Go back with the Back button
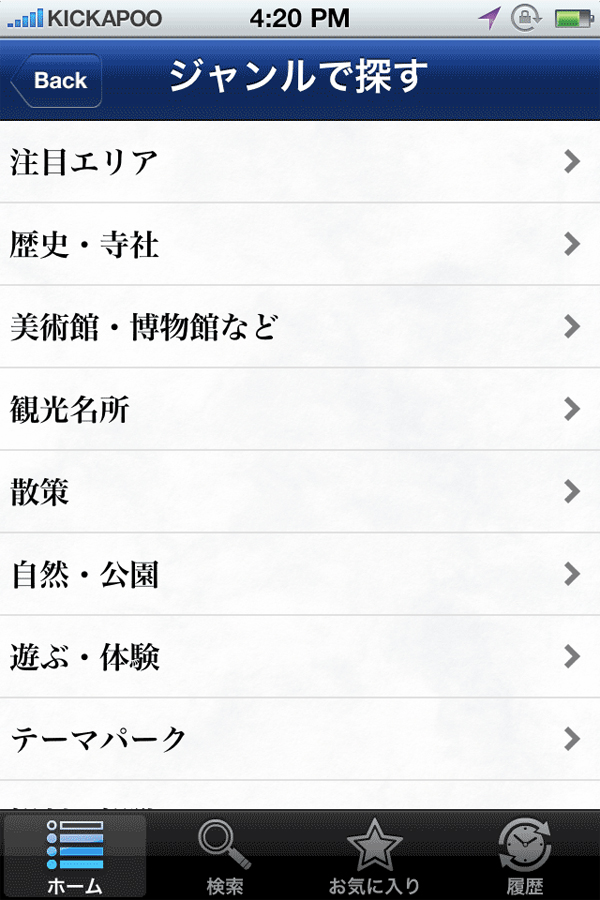This screenshot has height=900, width=600. 56,80
